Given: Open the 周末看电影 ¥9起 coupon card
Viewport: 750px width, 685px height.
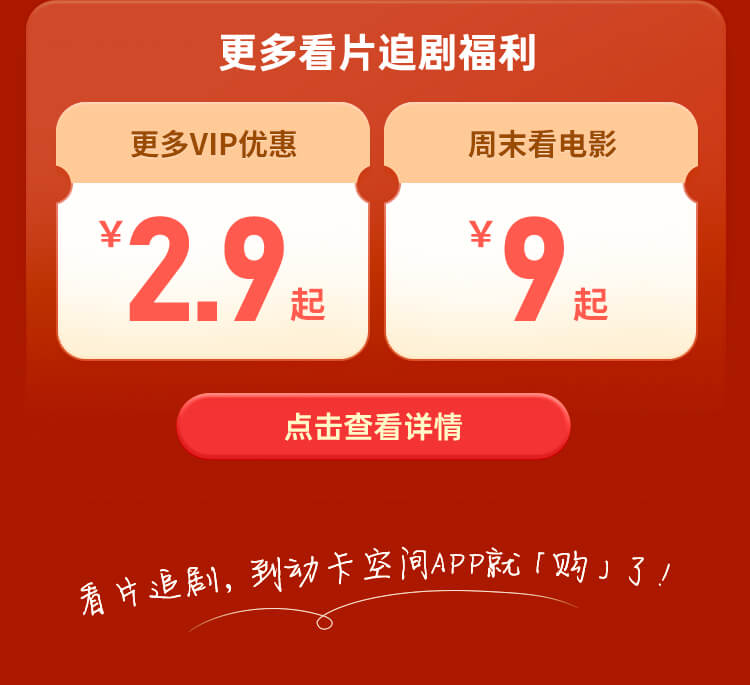Looking at the screenshot, I should (x=540, y=232).
